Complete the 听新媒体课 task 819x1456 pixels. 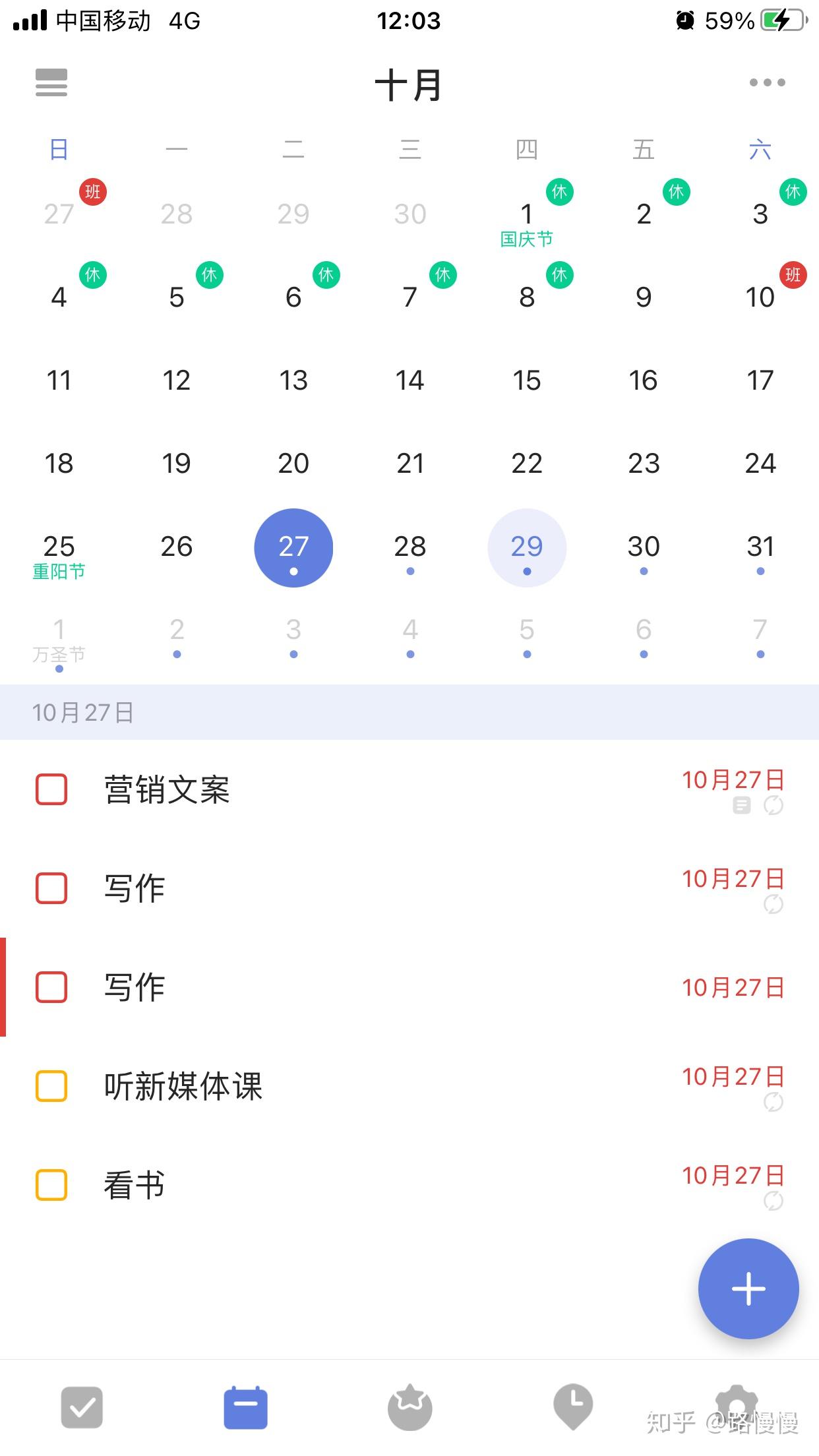click(51, 1085)
